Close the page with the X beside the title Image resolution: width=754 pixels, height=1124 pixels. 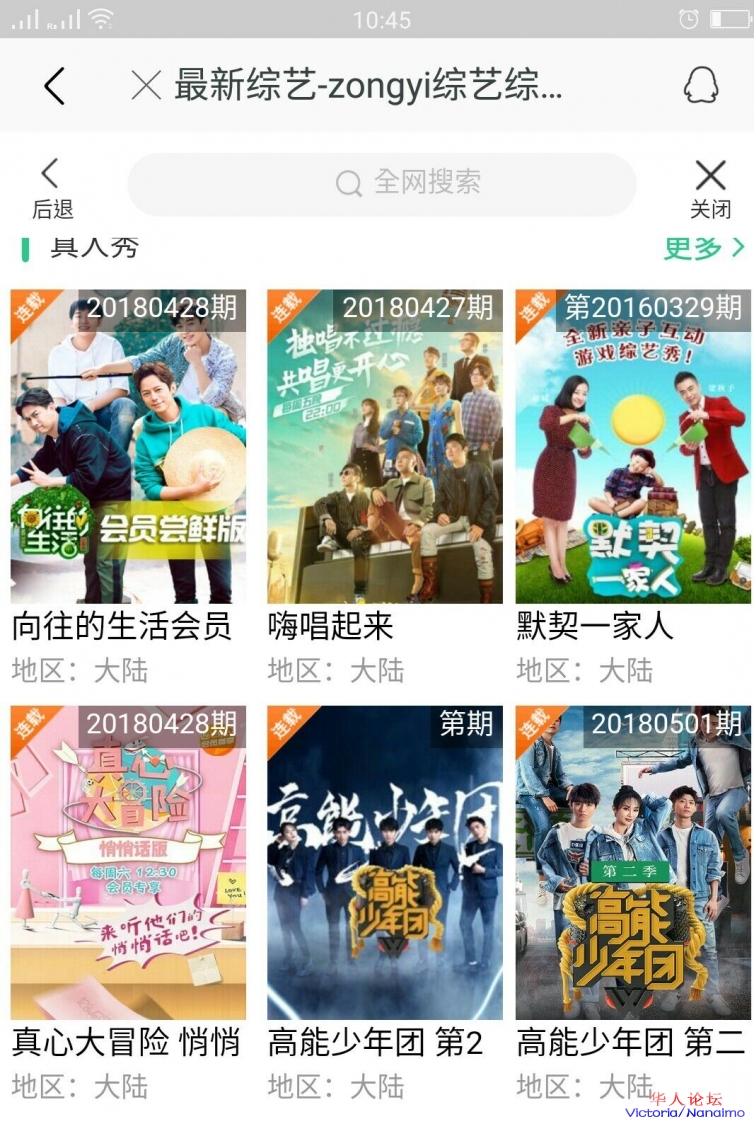click(146, 86)
